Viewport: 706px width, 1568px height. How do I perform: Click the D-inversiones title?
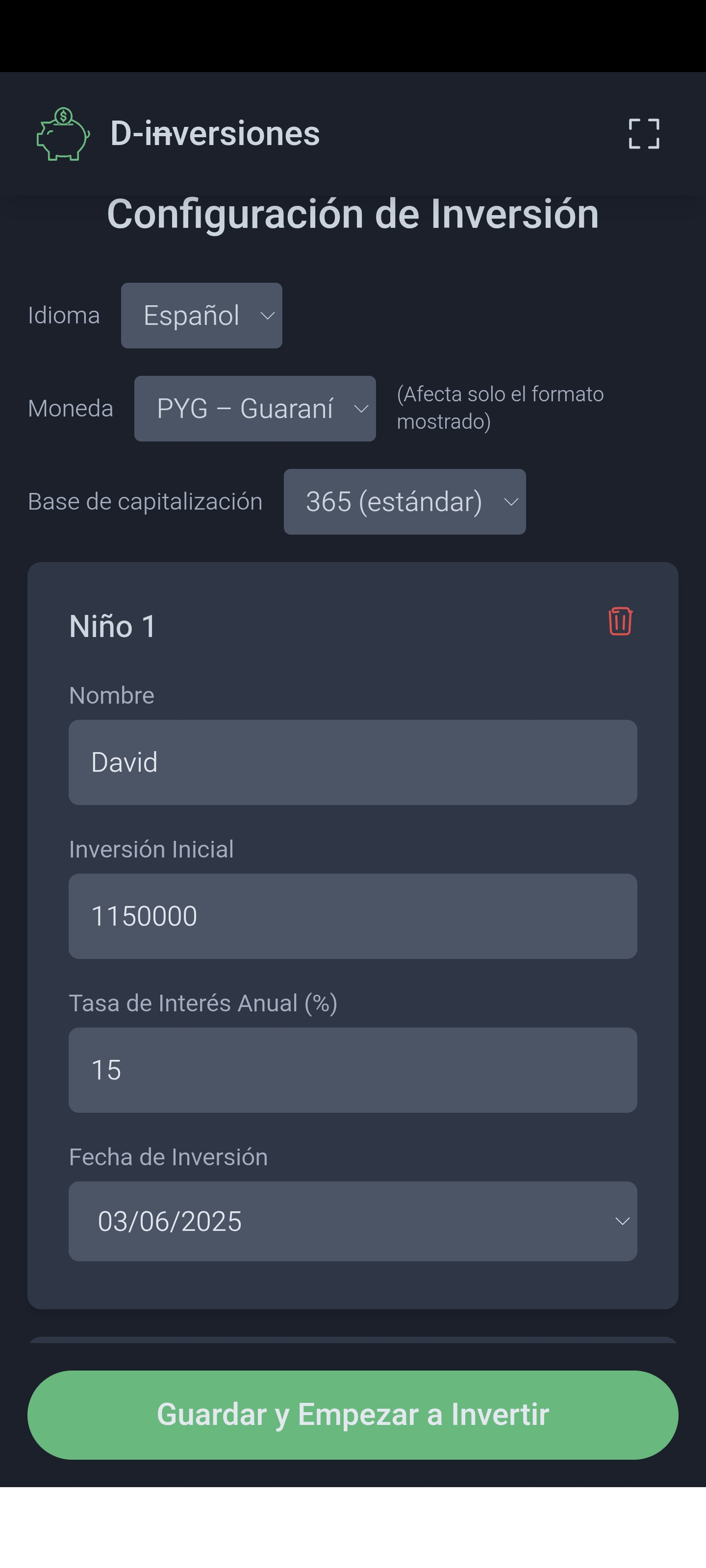(x=216, y=134)
